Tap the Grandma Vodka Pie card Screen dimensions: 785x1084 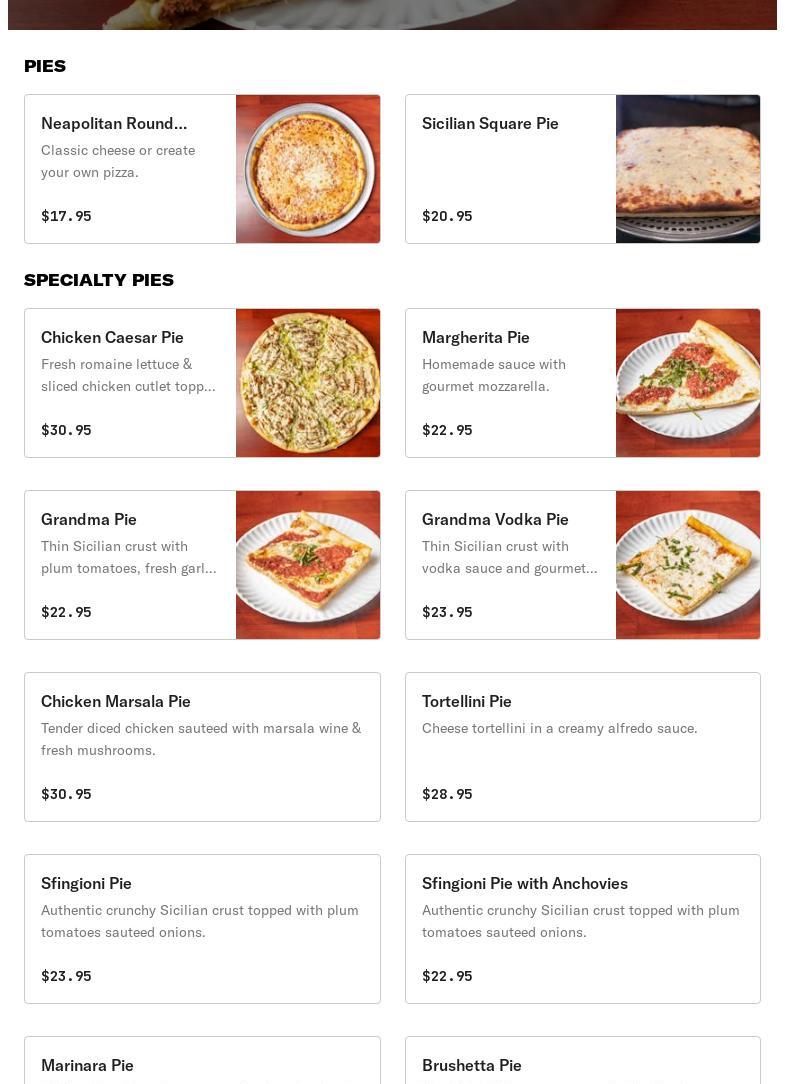pos(582,565)
